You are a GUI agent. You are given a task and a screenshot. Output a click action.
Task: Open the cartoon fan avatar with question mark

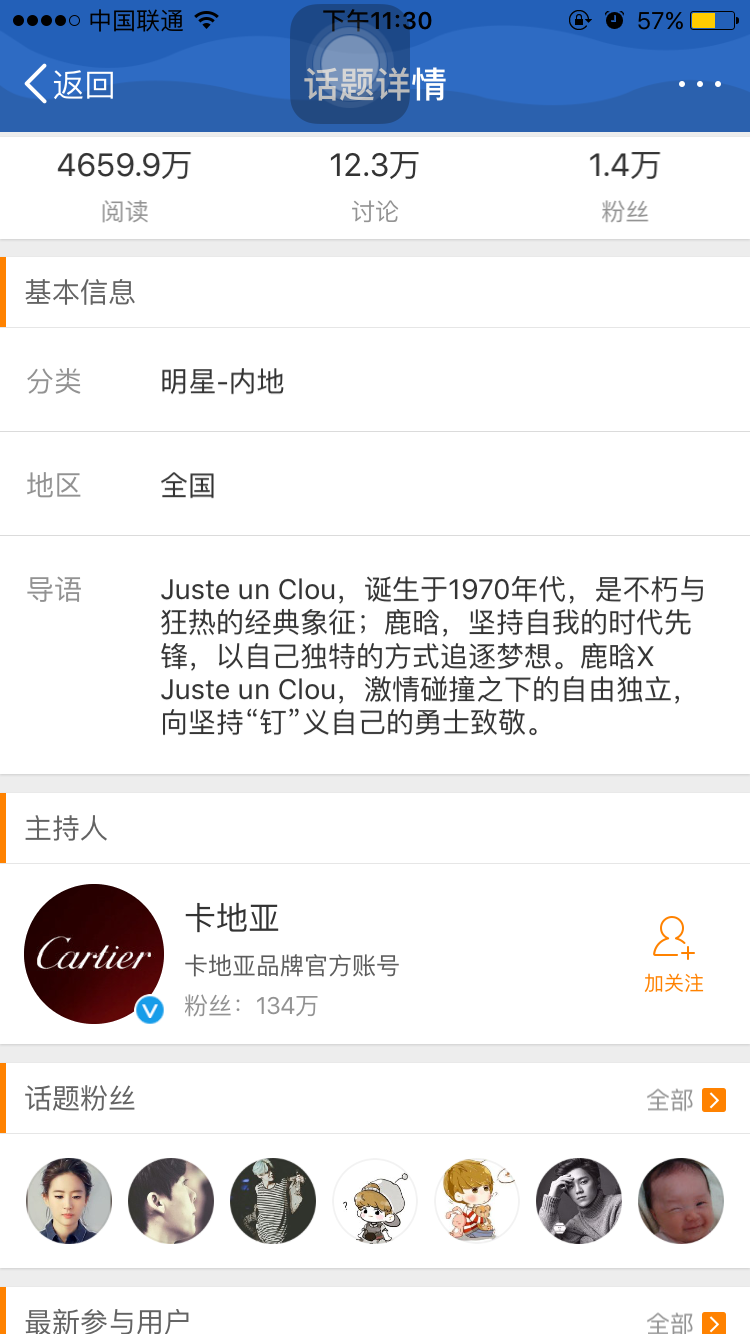tap(375, 1201)
